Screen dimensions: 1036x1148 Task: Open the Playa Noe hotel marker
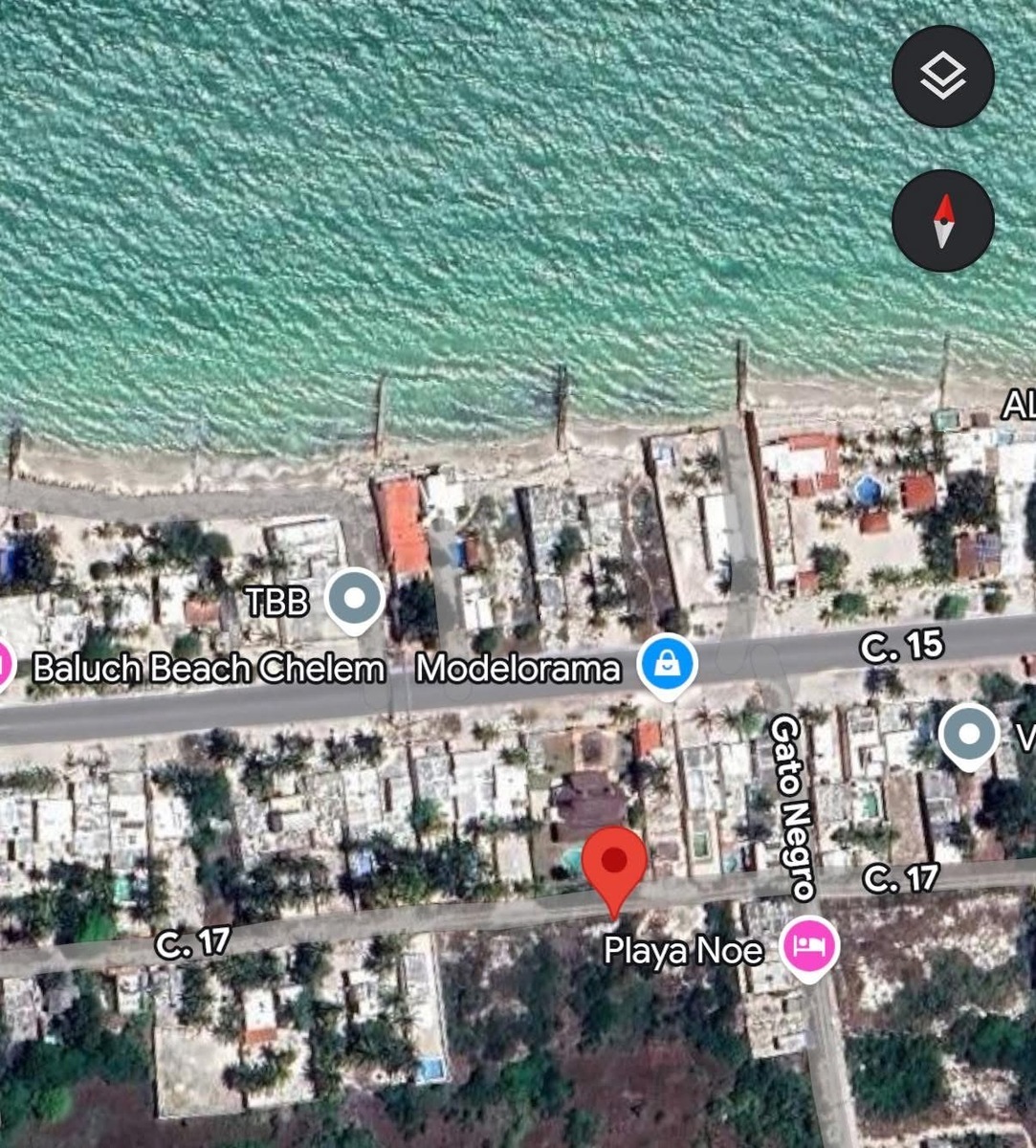809,946
